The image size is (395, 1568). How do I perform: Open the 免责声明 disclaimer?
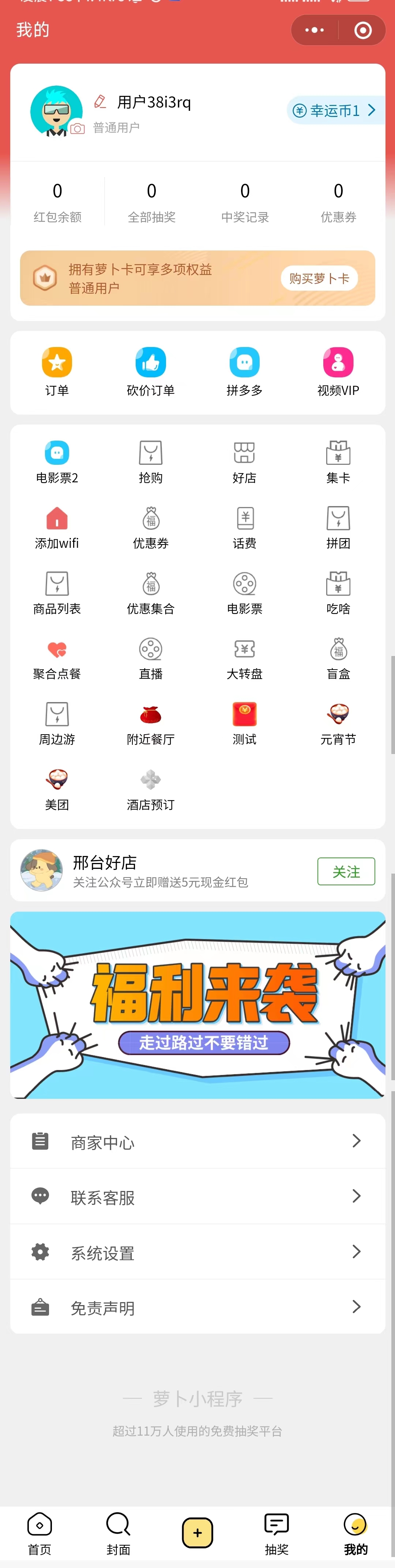point(198,1308)
